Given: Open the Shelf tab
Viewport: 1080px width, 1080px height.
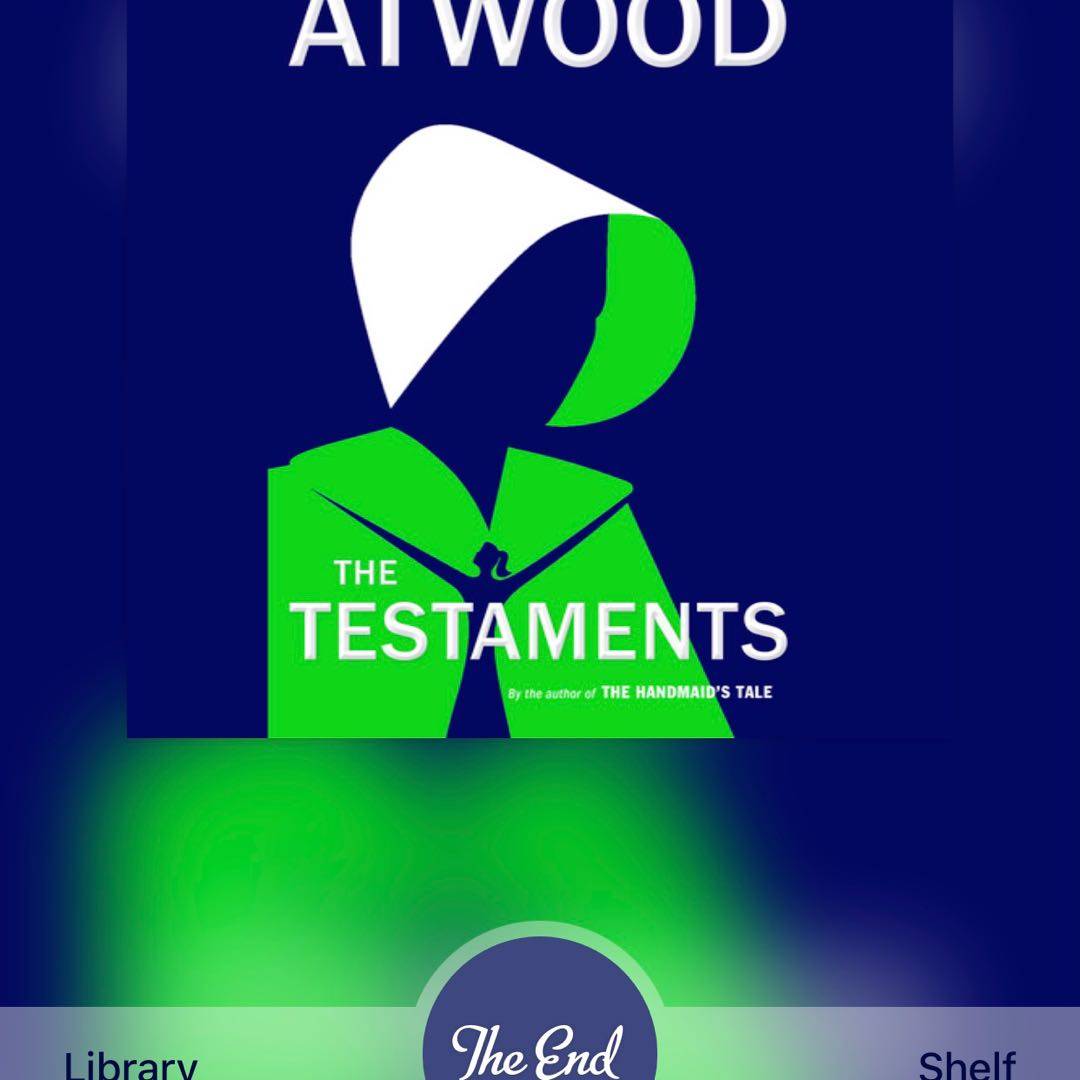Looking at the screenshot, I should [x=966, y=1062].
